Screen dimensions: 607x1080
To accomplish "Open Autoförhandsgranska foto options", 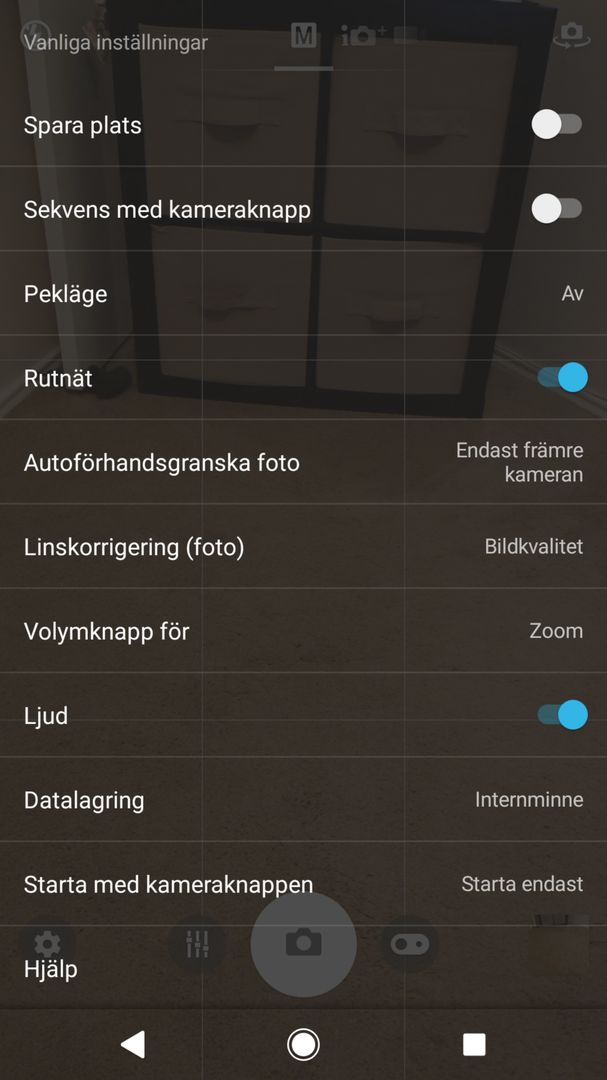I will [x=303, y=462].
